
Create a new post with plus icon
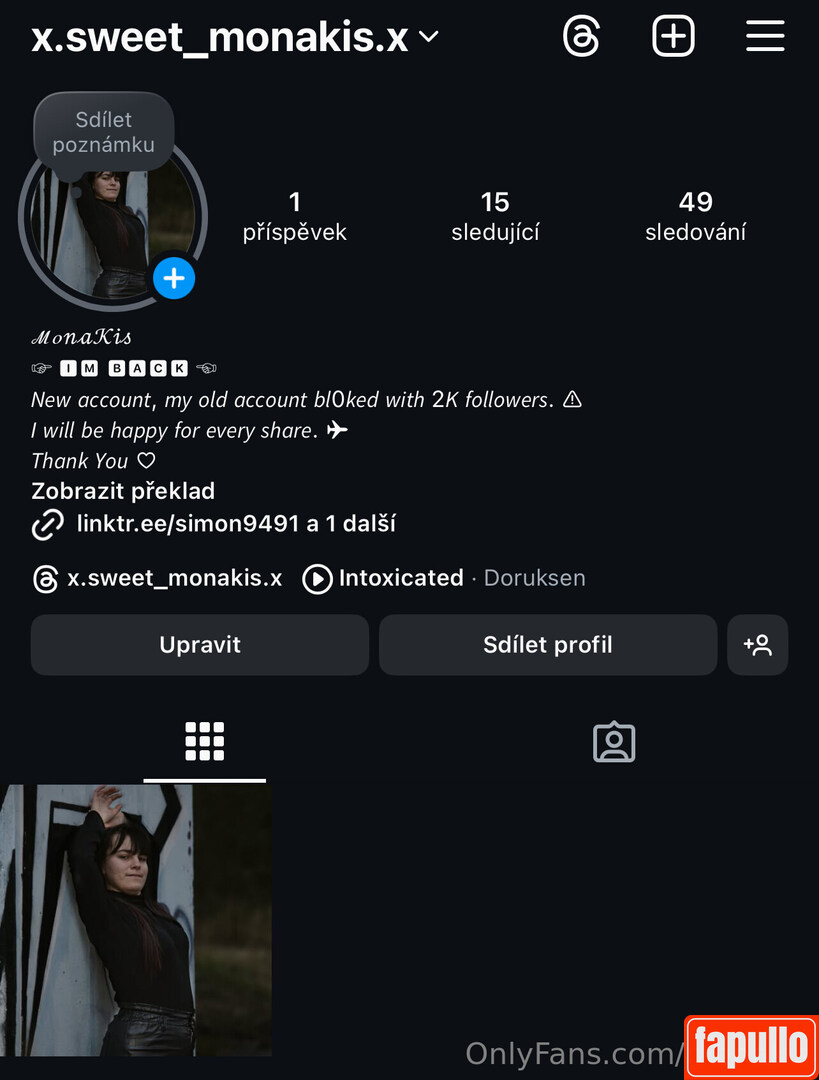[673, 37]
